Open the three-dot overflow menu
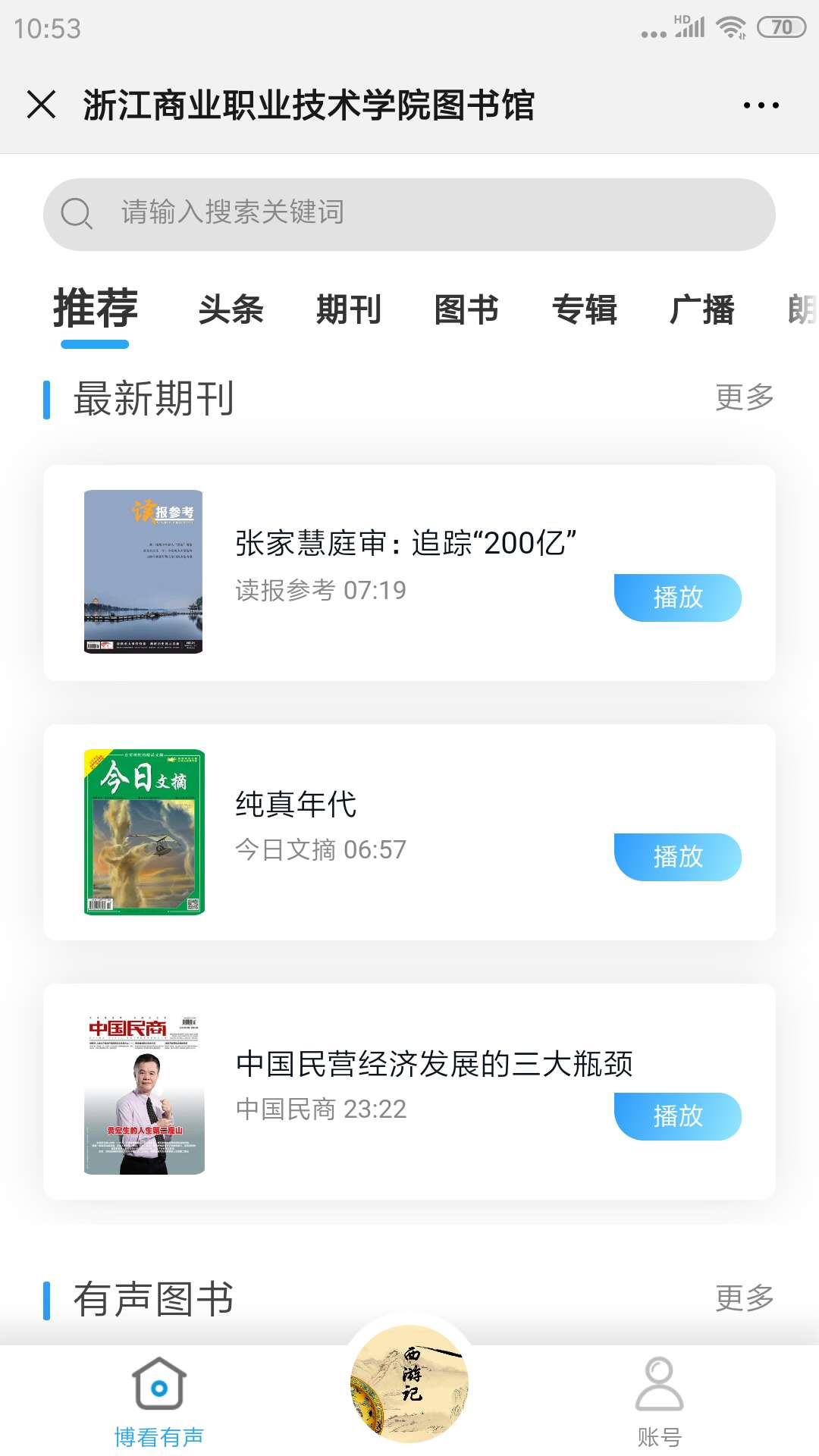819x1456 pixels. [761, 105]
